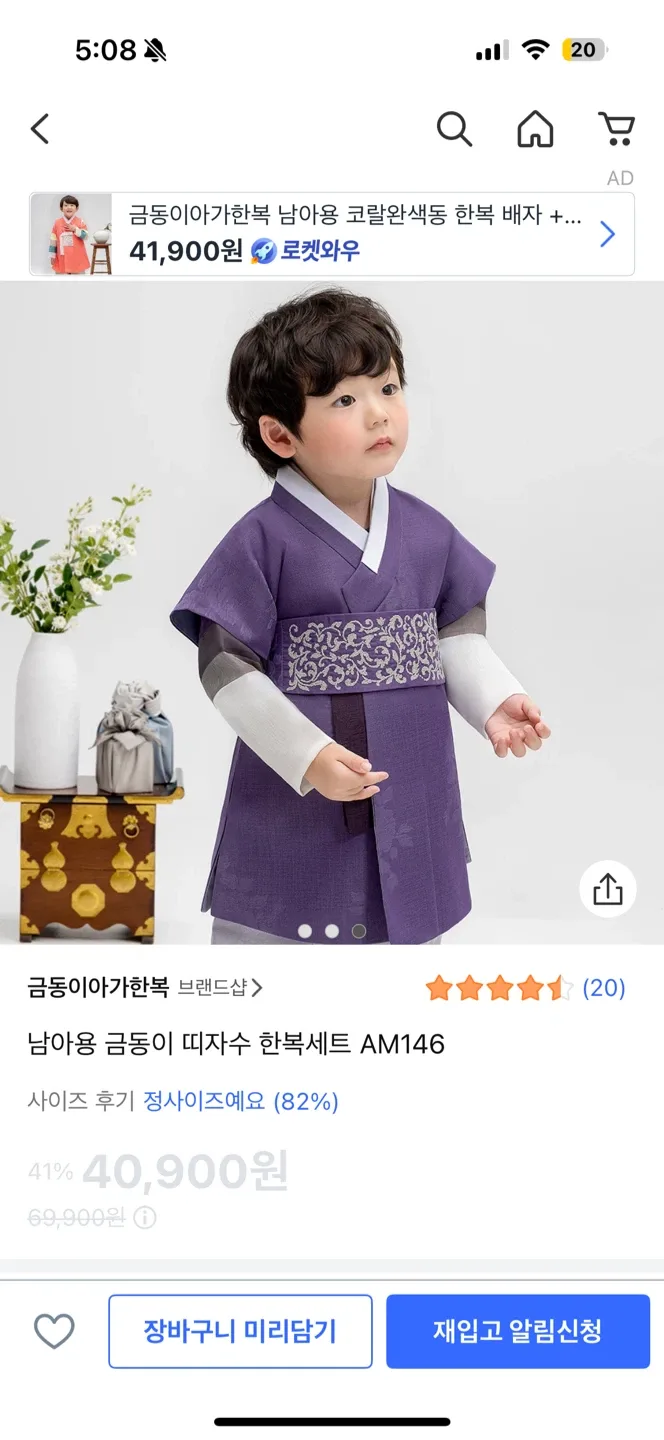View the 20 star-rating reviews
The height and width of the screenshot is (1440, 664).
pos(525,988)
